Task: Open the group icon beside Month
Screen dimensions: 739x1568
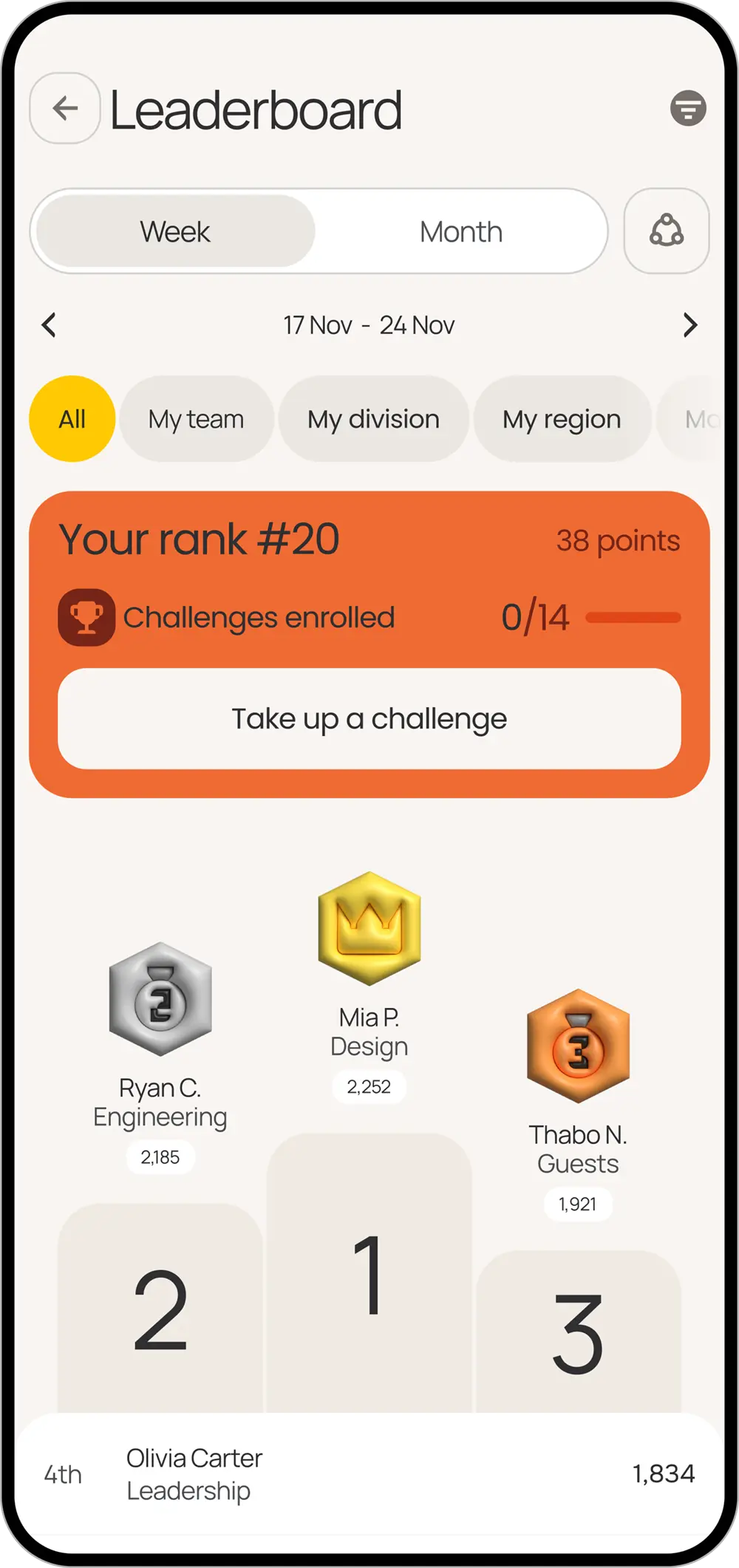Action: 666,231
